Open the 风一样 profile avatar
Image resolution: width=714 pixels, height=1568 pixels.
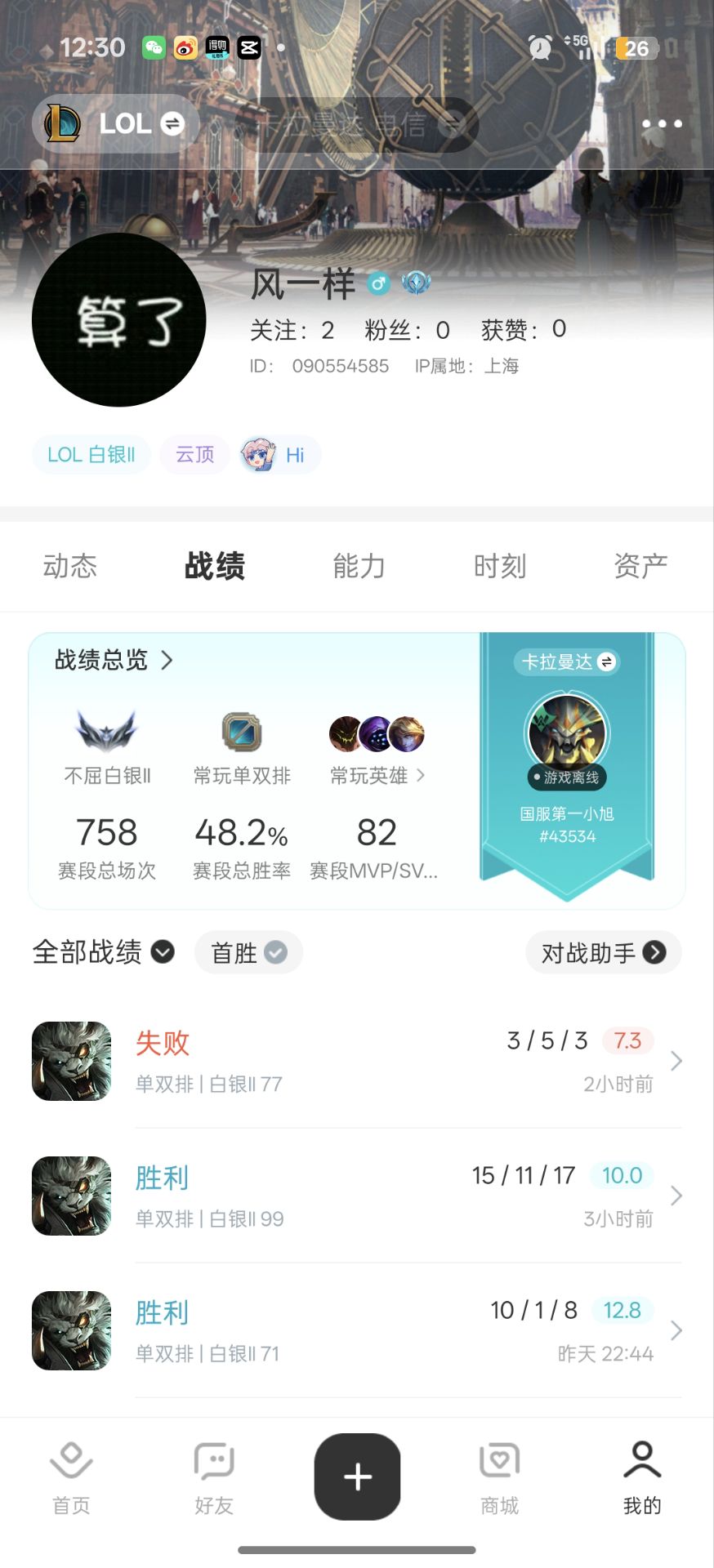[119, 320]
